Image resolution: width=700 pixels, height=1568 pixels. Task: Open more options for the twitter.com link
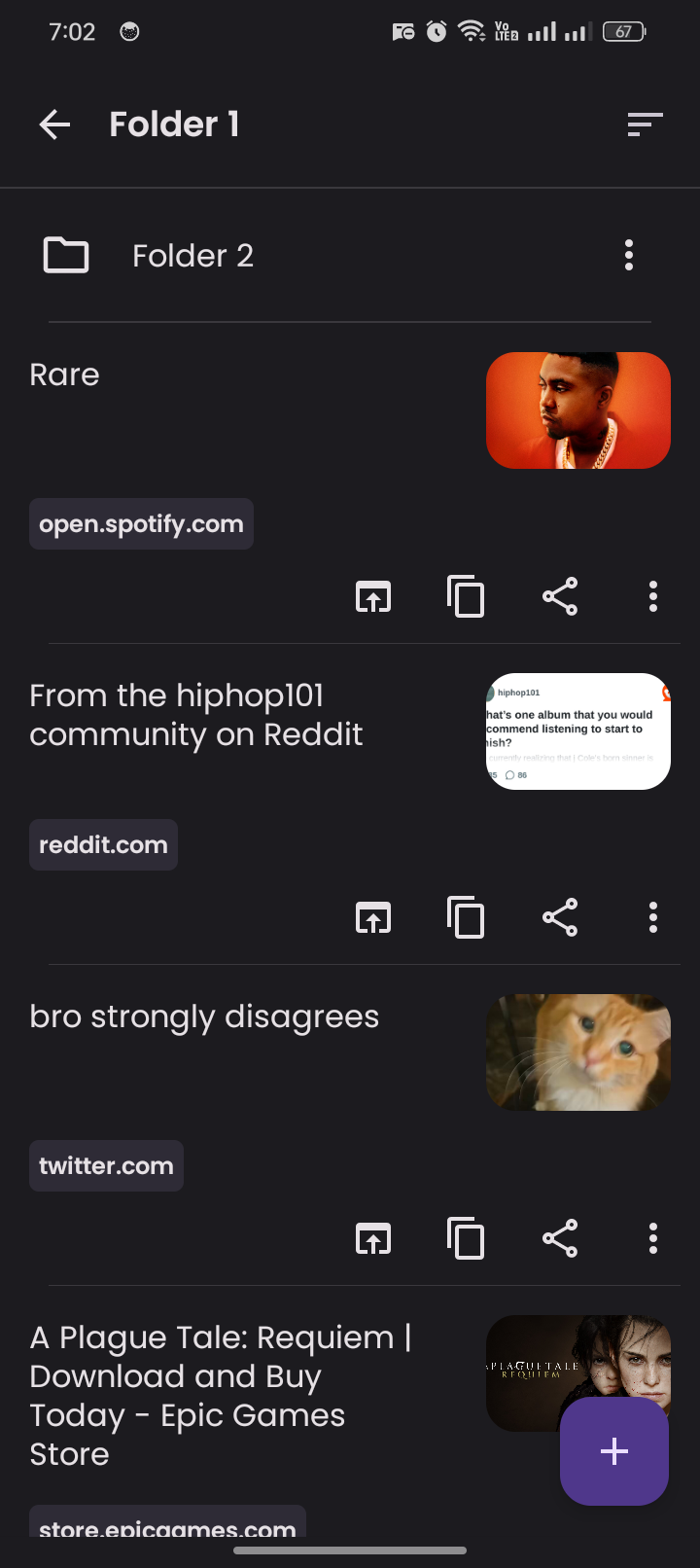(652, 1238)
